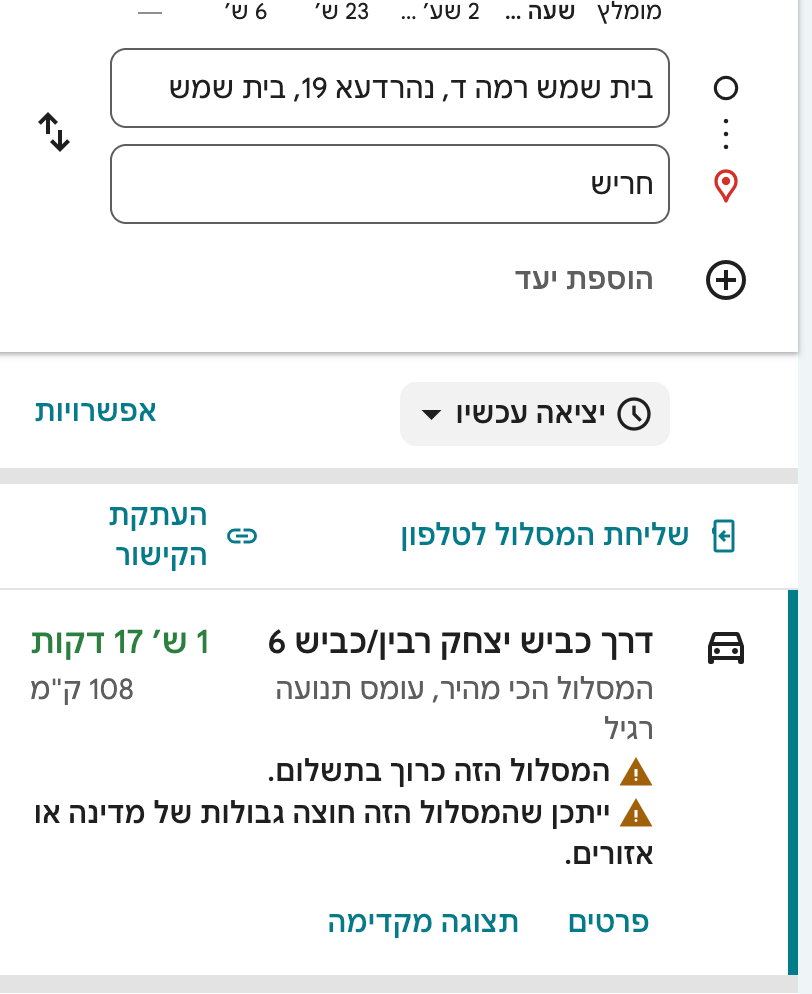
Task: Show the route preview תצוגה מקדימה
Action: click(x=423, y=923)
